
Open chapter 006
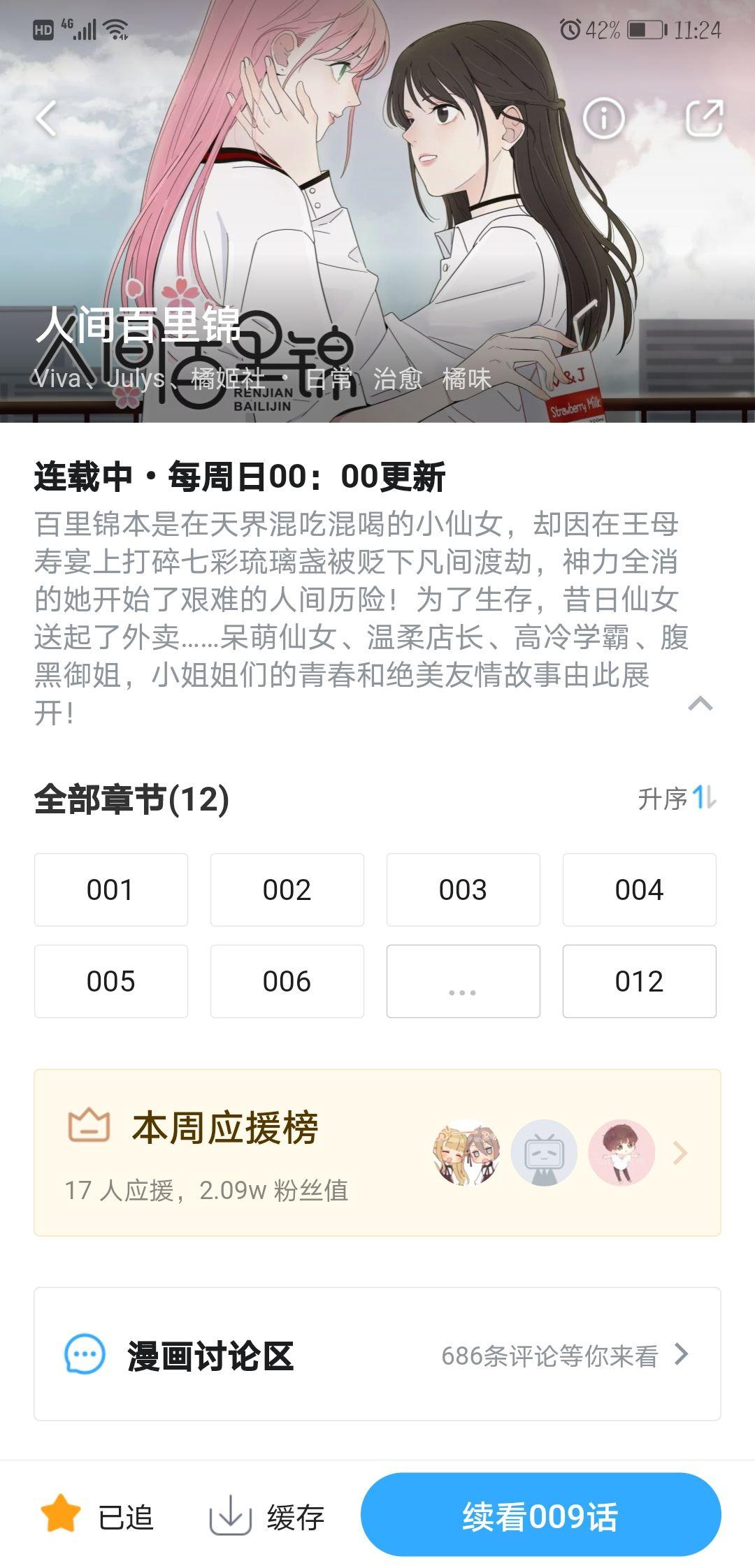[x=287, y=981]
